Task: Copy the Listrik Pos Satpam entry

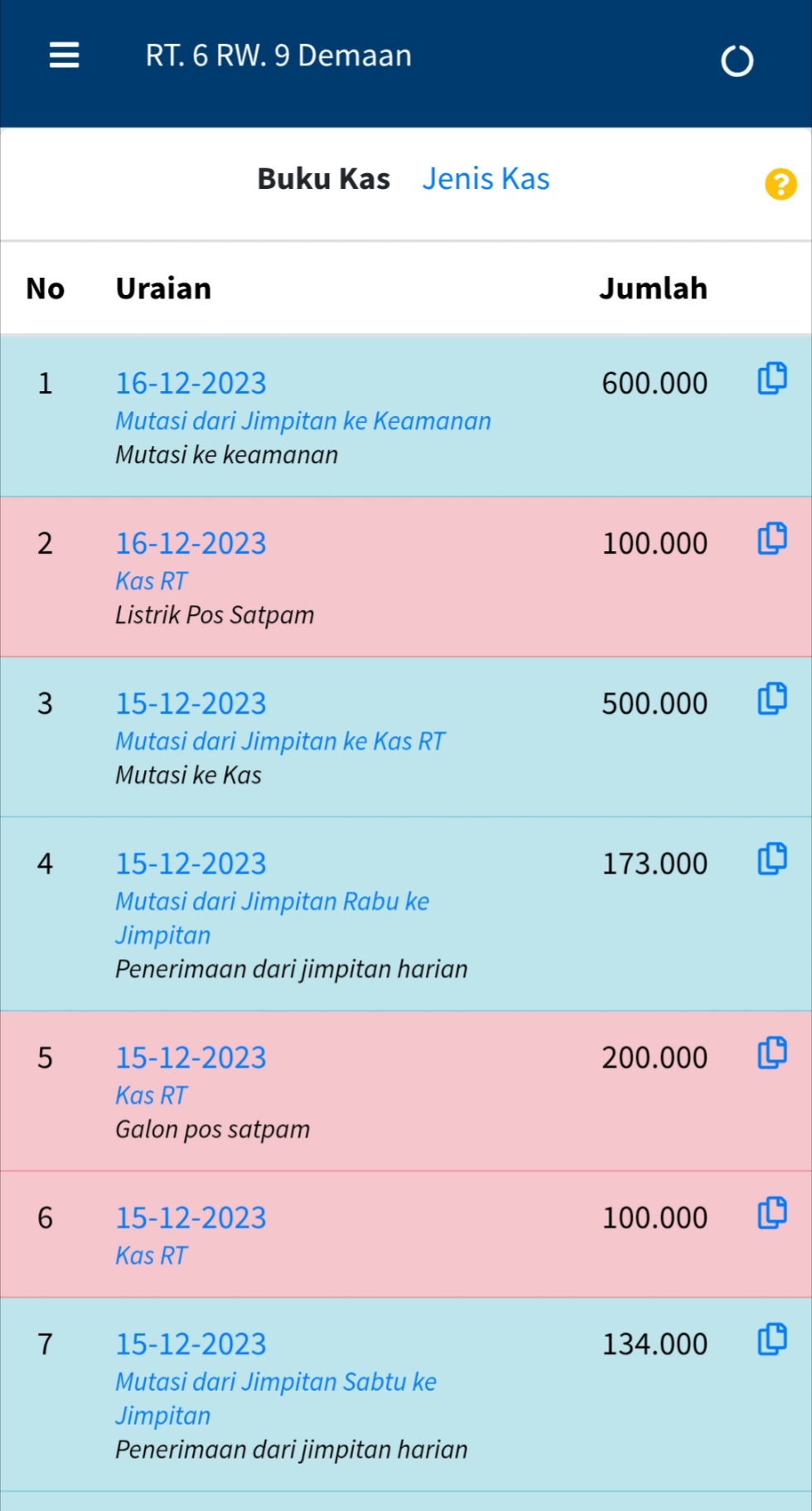Action: click(771, 539)
